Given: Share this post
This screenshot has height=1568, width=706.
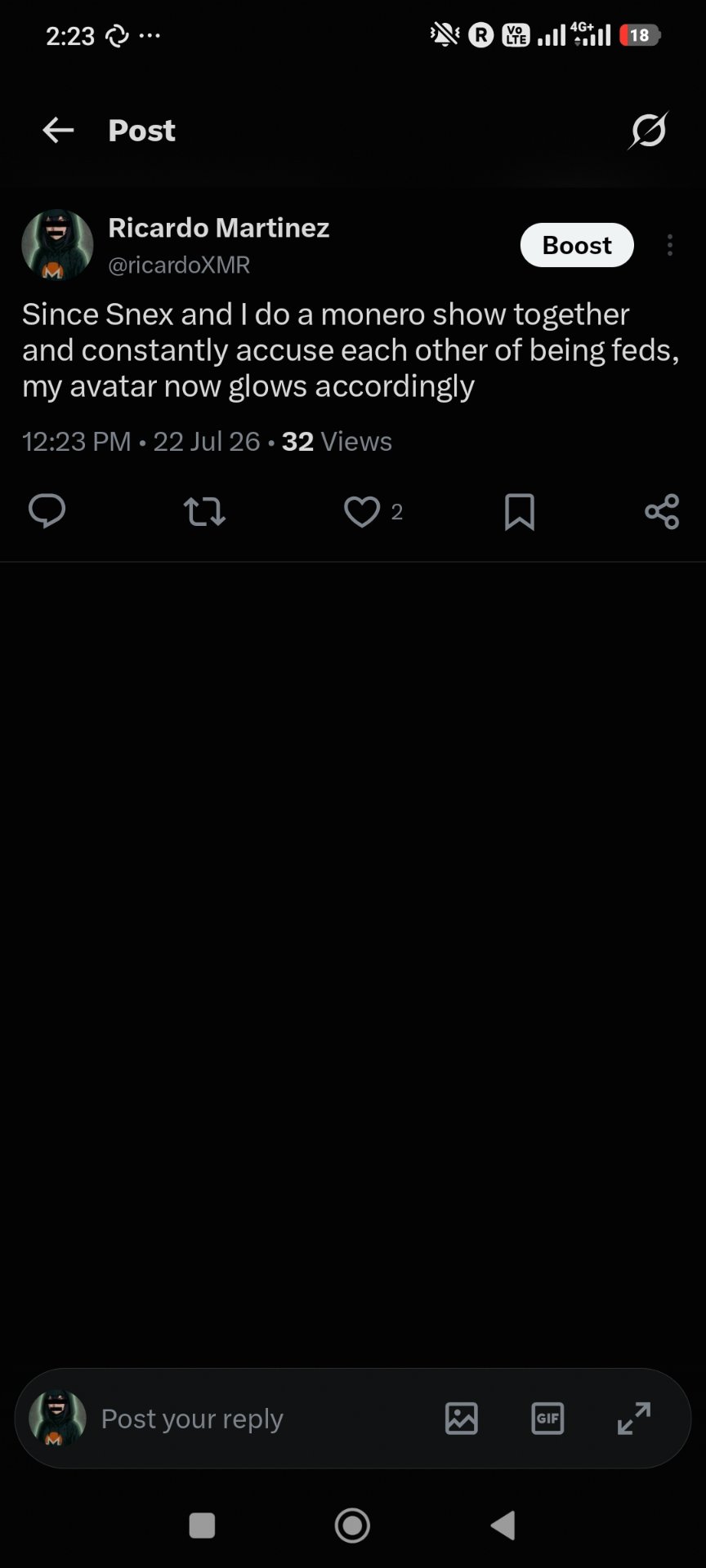Looking at the screenshot, I should pyautogui.click(x=662, y=512).
